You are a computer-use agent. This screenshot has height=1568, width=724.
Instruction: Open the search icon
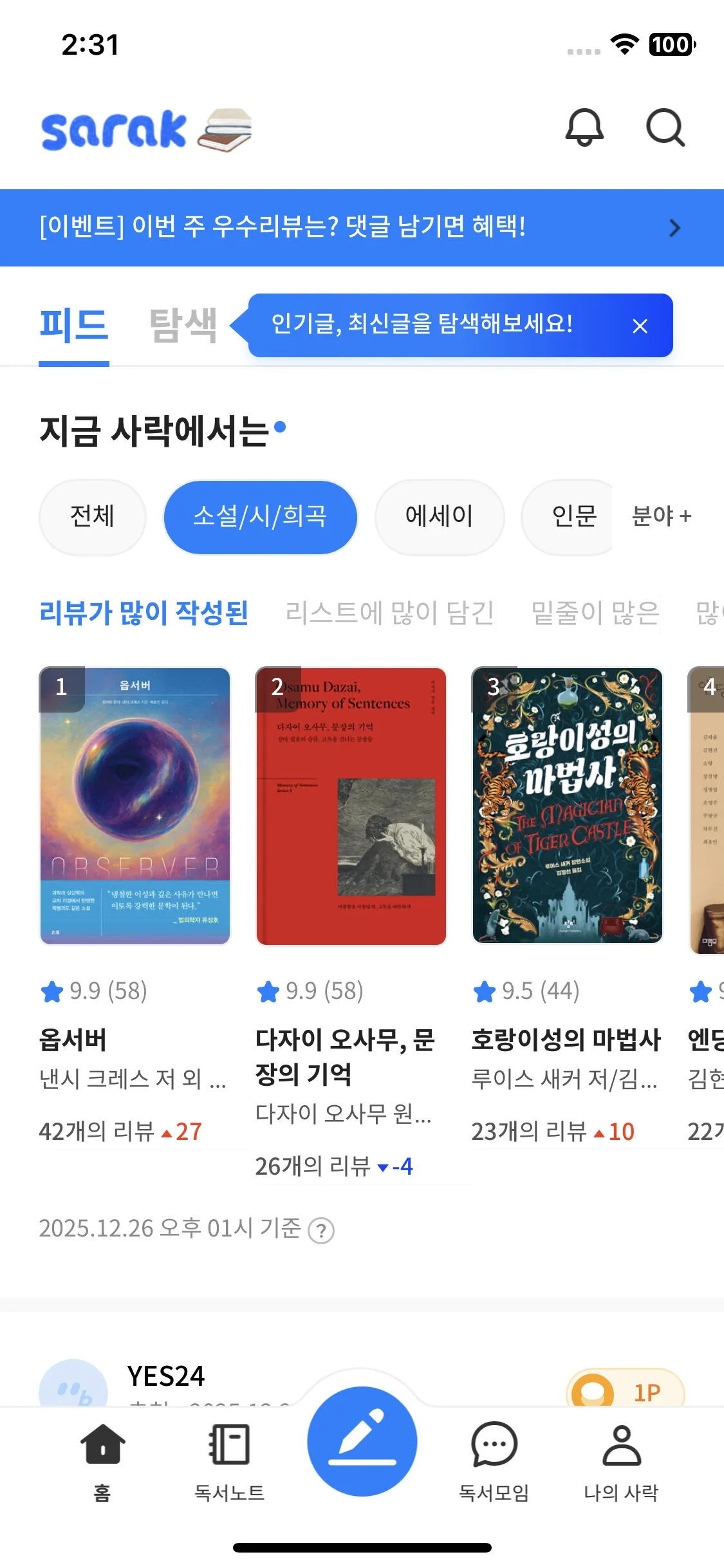click(x=665, y=127)
